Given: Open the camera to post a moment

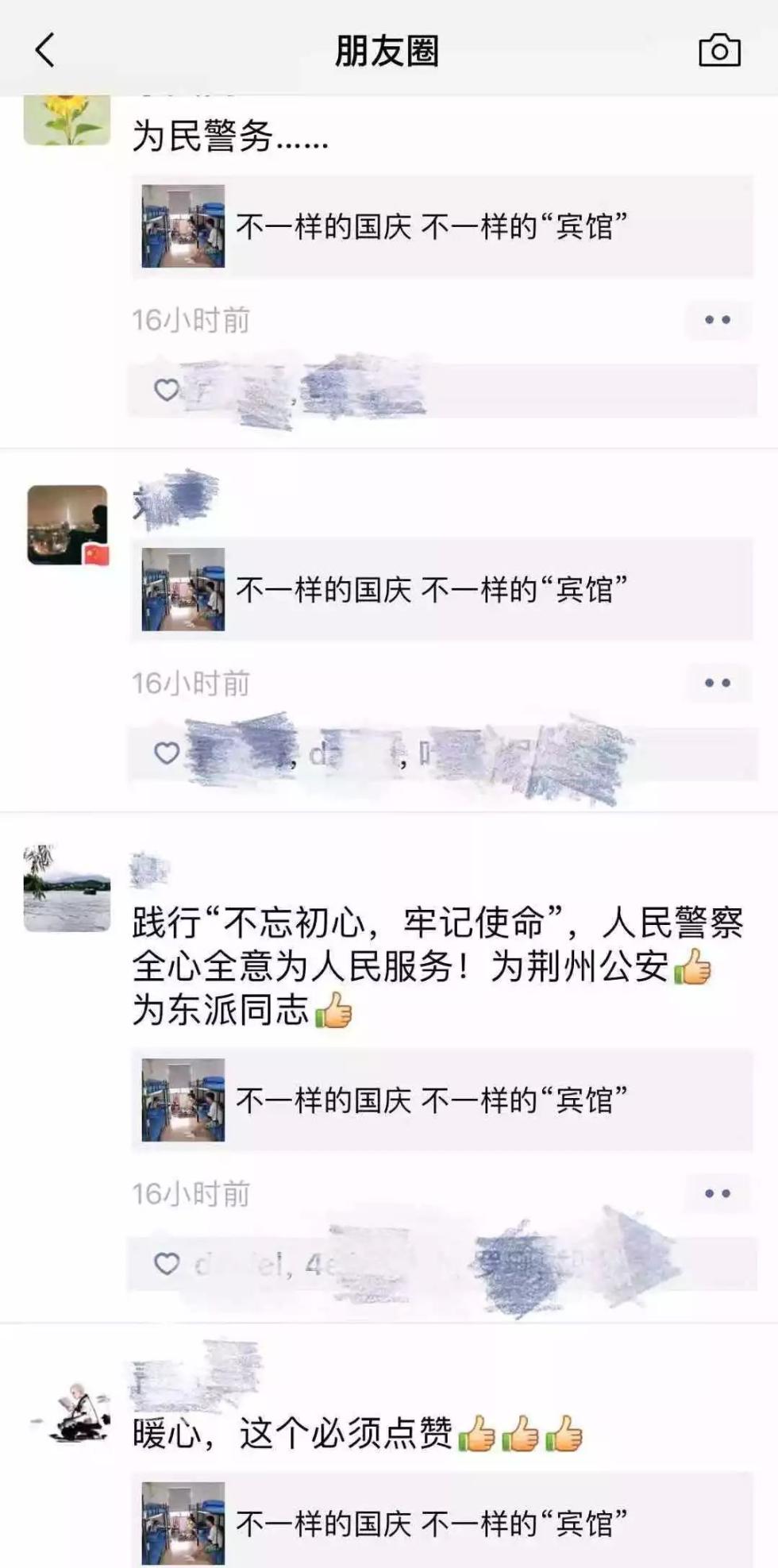Looking at the screenshot, I should point(719,50).
